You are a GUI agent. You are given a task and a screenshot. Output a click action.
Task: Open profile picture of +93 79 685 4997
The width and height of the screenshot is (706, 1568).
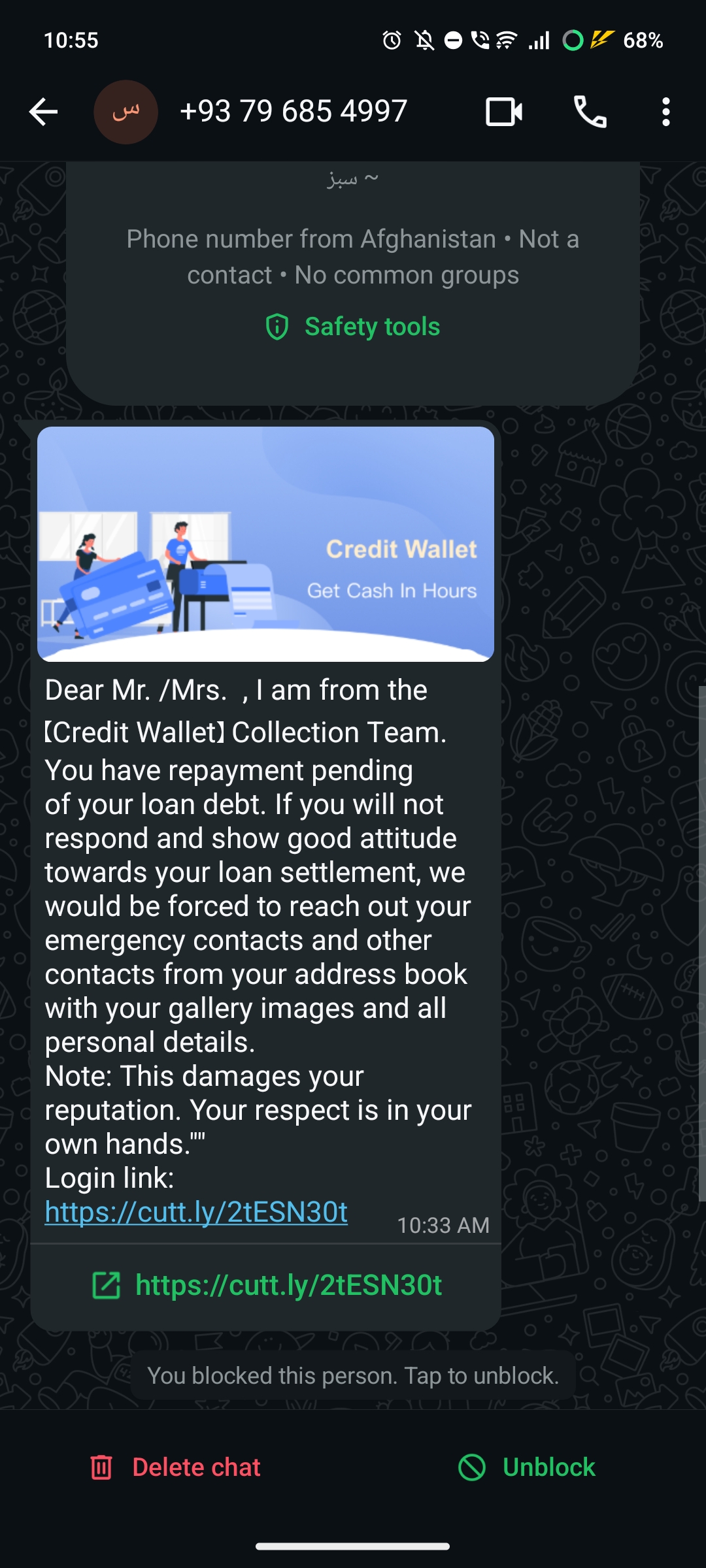[x=126, y=112]
